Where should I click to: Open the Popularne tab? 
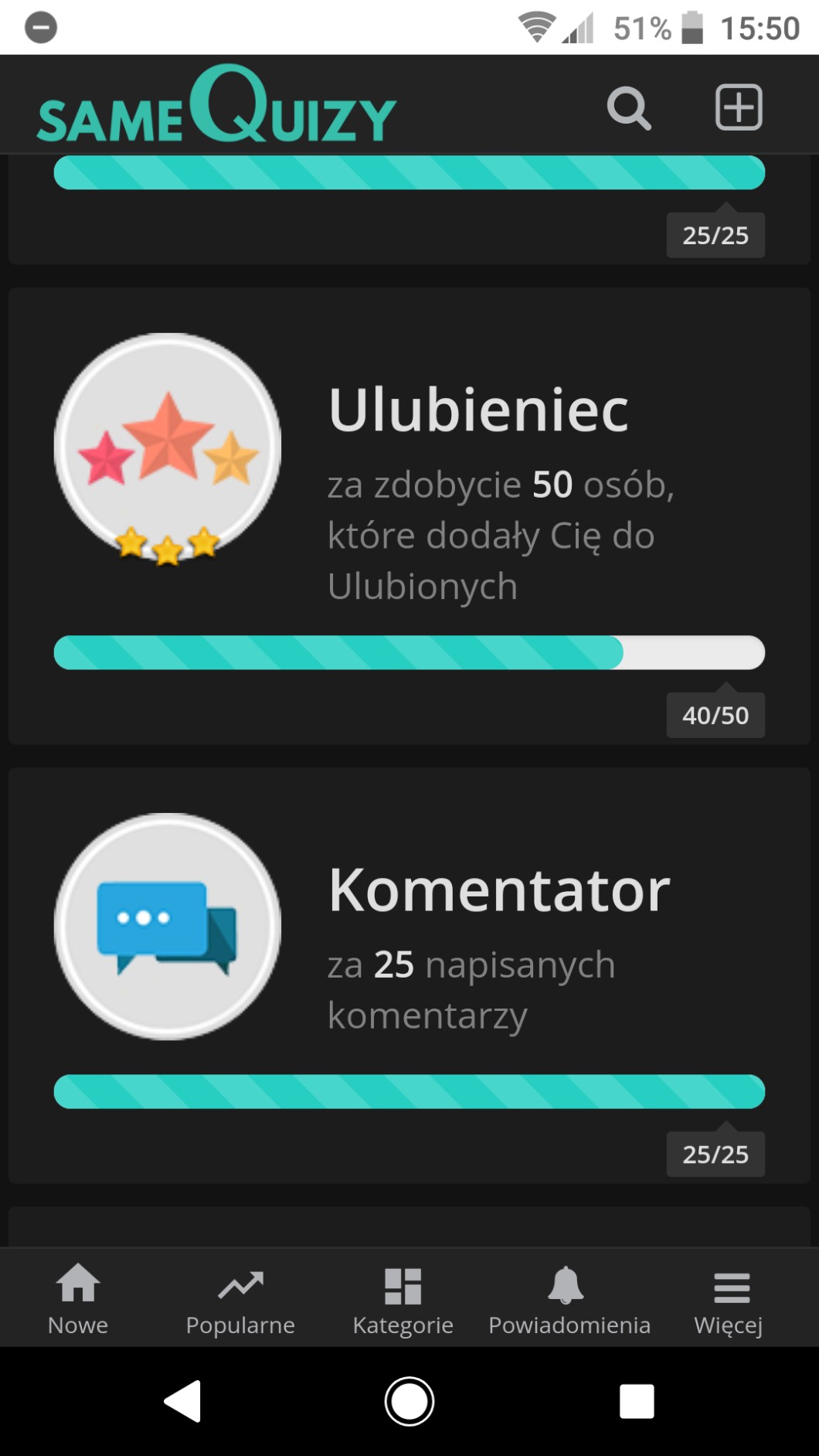tap(240, 1300)
